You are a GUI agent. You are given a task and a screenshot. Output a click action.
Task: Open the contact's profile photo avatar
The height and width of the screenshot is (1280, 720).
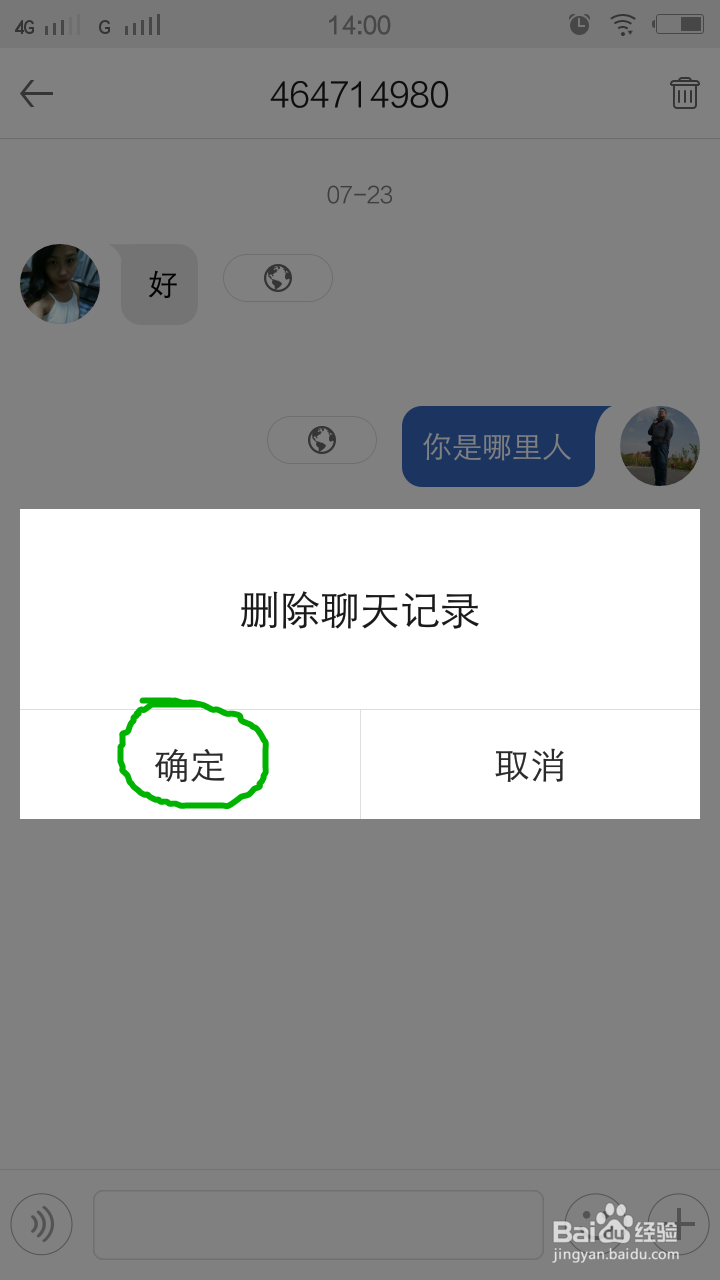tap(59, 284)
